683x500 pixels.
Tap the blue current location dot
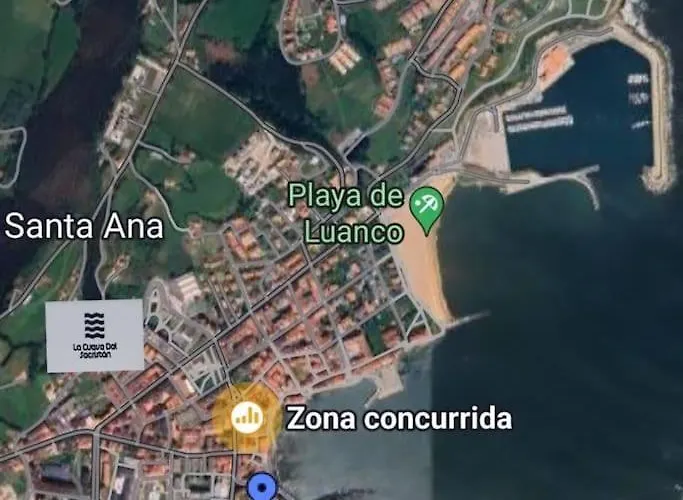click(262, 487)
